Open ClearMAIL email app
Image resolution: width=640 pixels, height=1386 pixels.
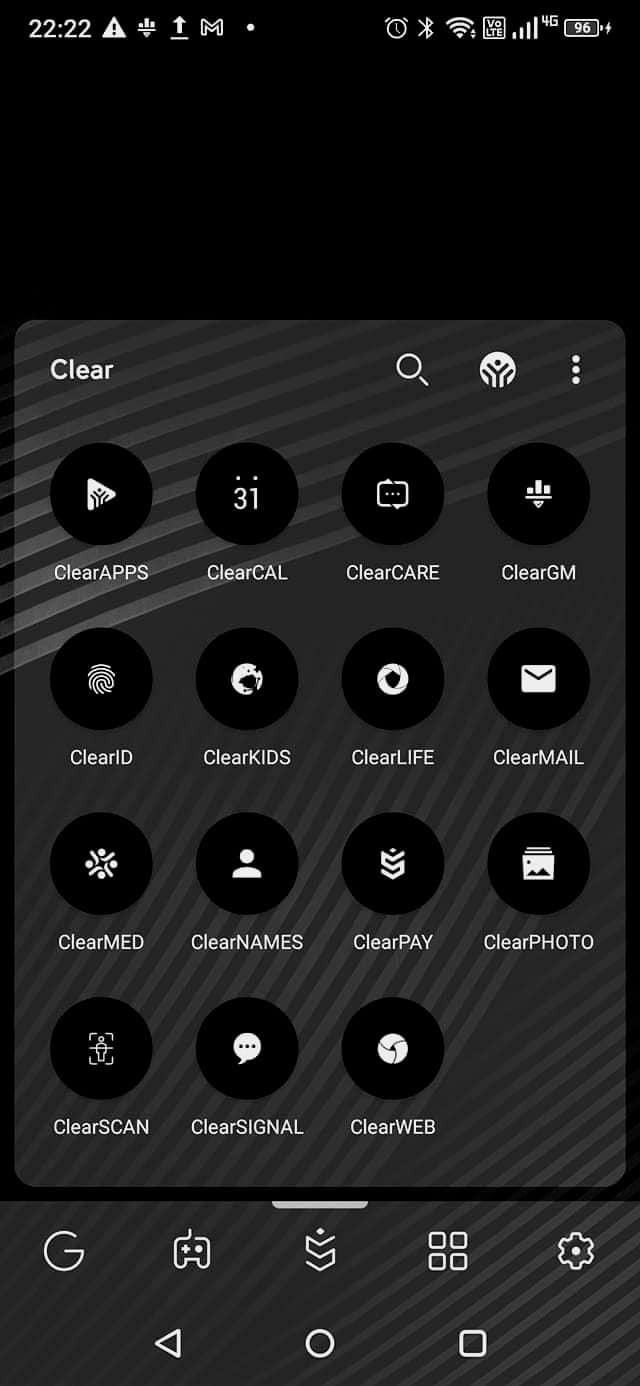coord(538,679)
